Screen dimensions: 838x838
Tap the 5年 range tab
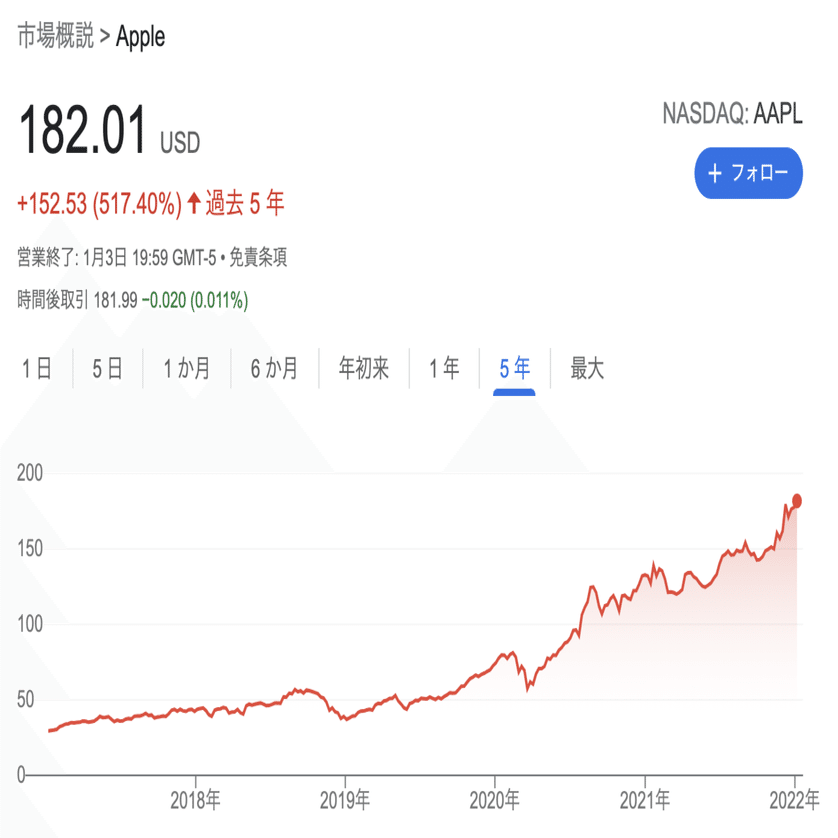514,369
